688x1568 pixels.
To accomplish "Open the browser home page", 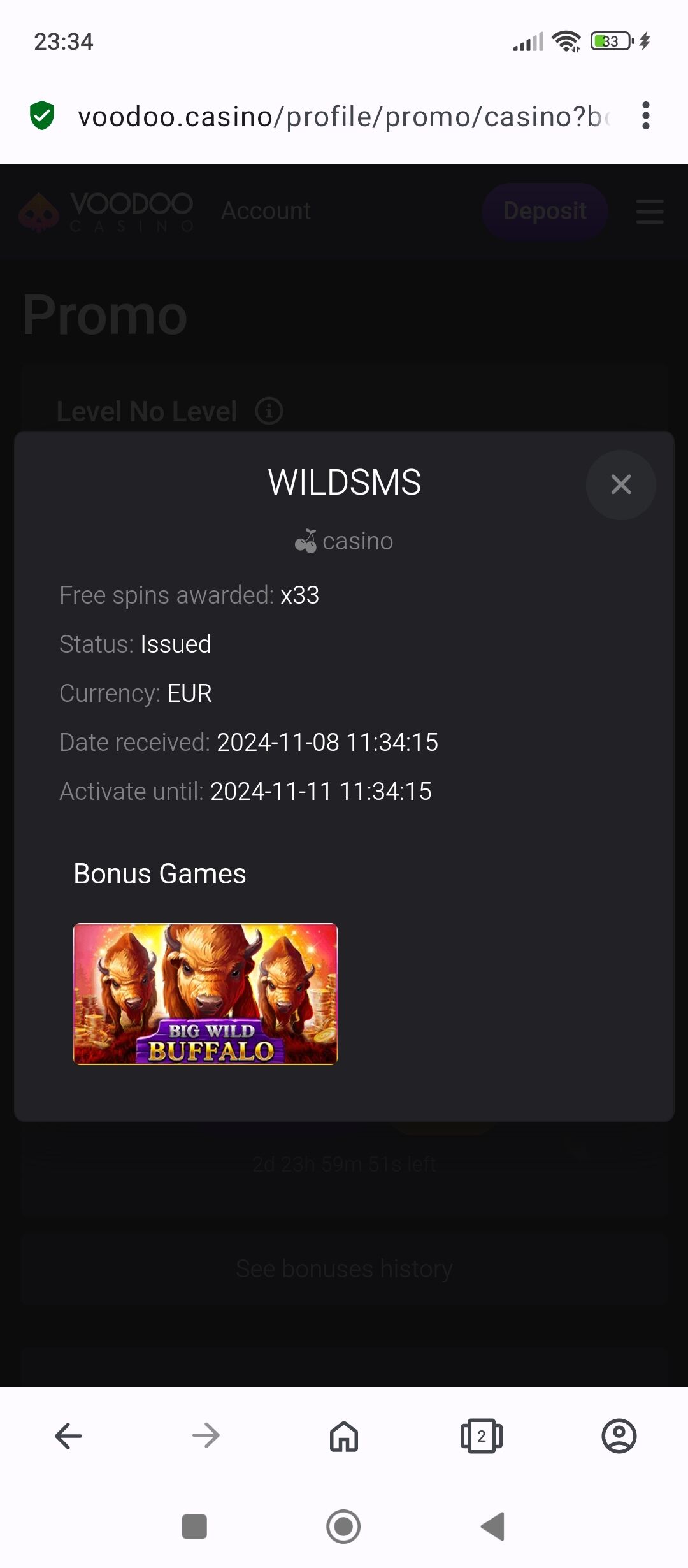I will (x=344, y=1435).
